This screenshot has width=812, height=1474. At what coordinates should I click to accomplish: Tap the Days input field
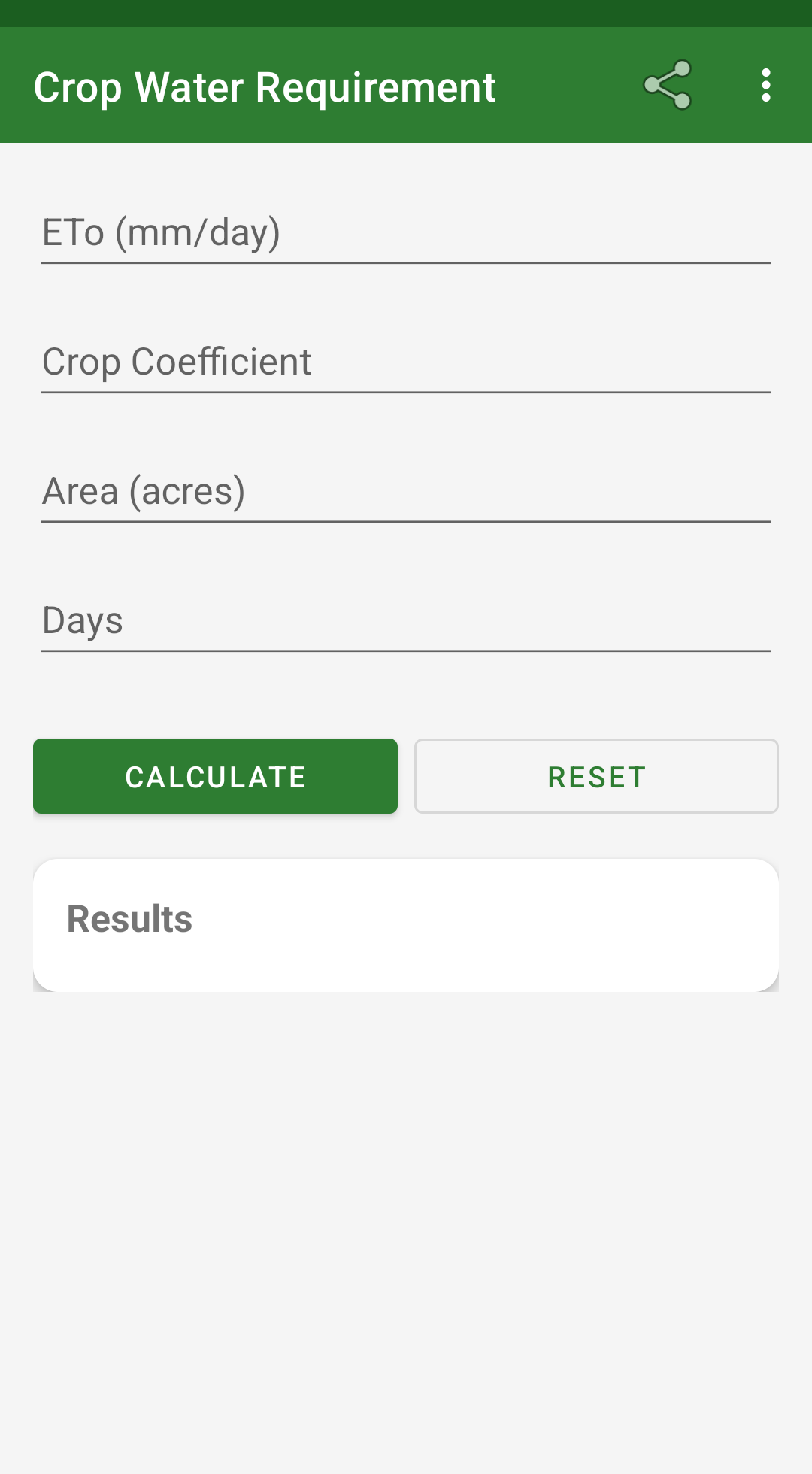(406, 620)
